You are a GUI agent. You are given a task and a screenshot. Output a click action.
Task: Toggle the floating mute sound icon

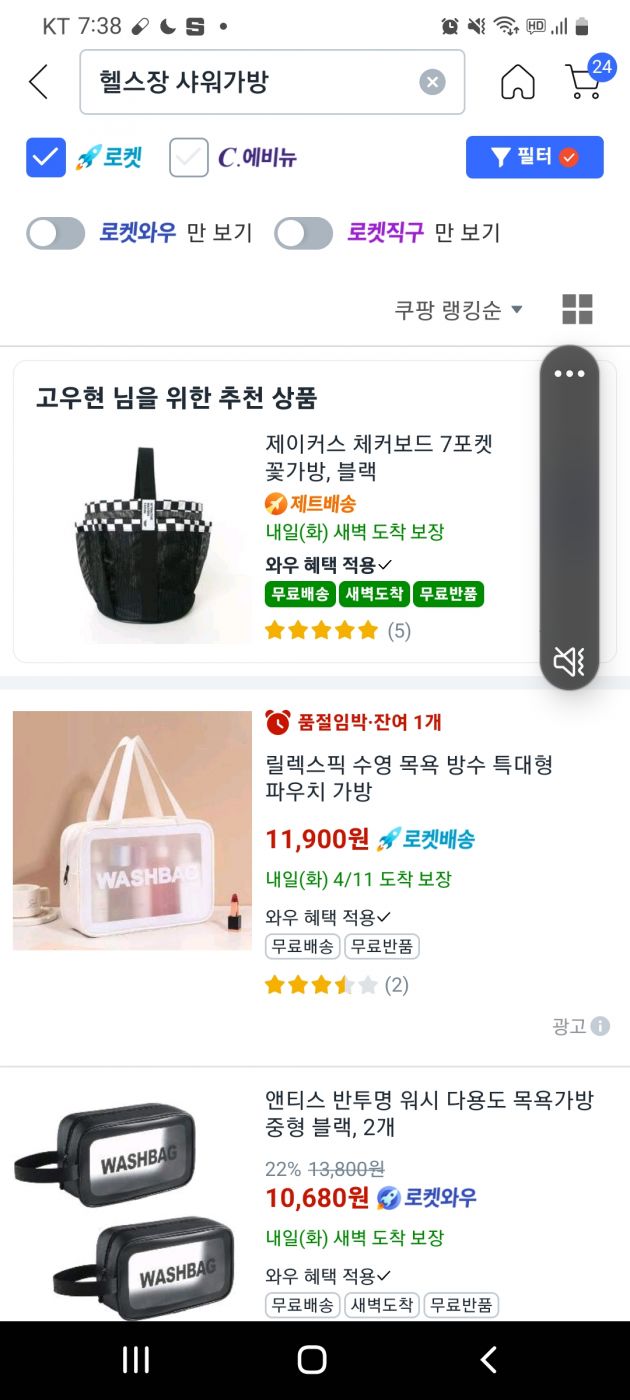pos(569,660)
